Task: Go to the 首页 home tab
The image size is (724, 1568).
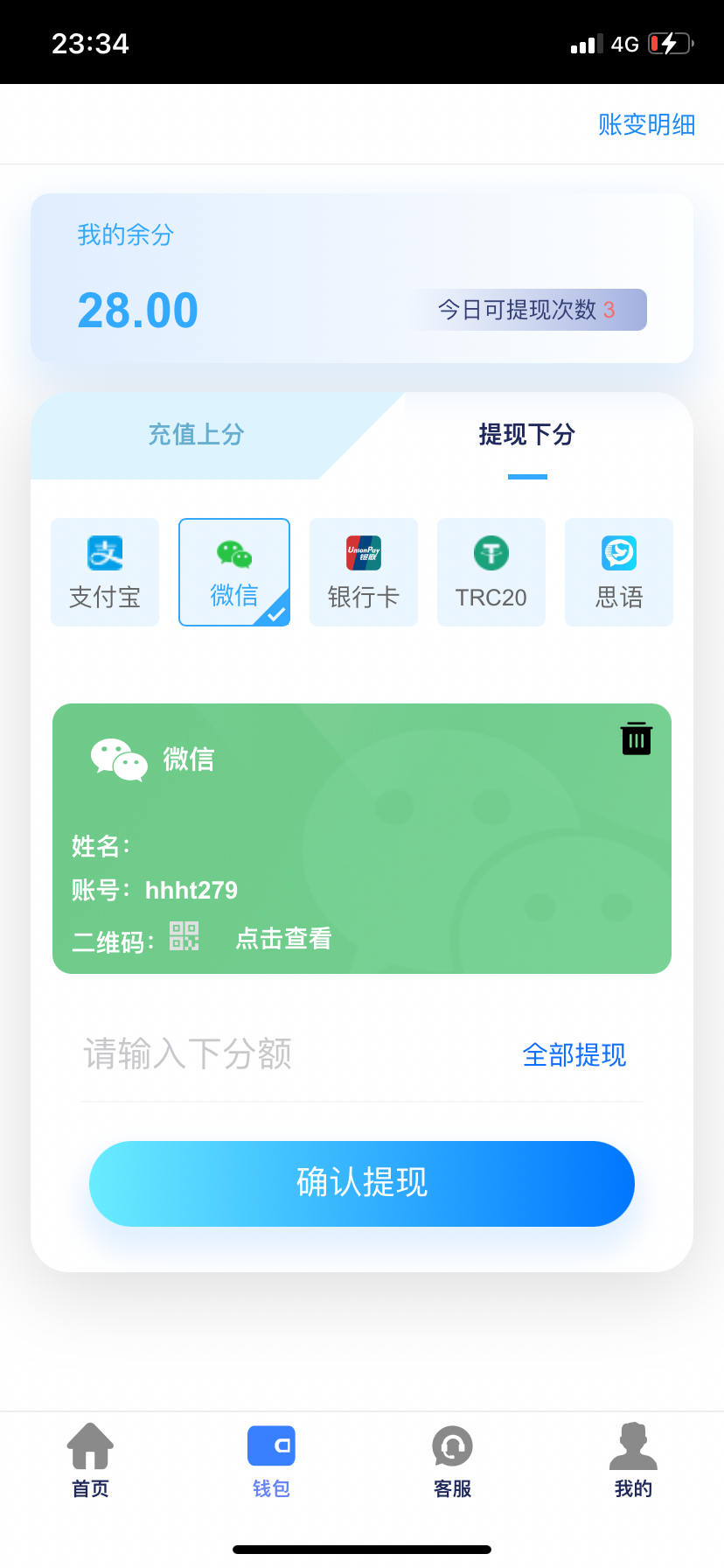Action: (90, 1461)
